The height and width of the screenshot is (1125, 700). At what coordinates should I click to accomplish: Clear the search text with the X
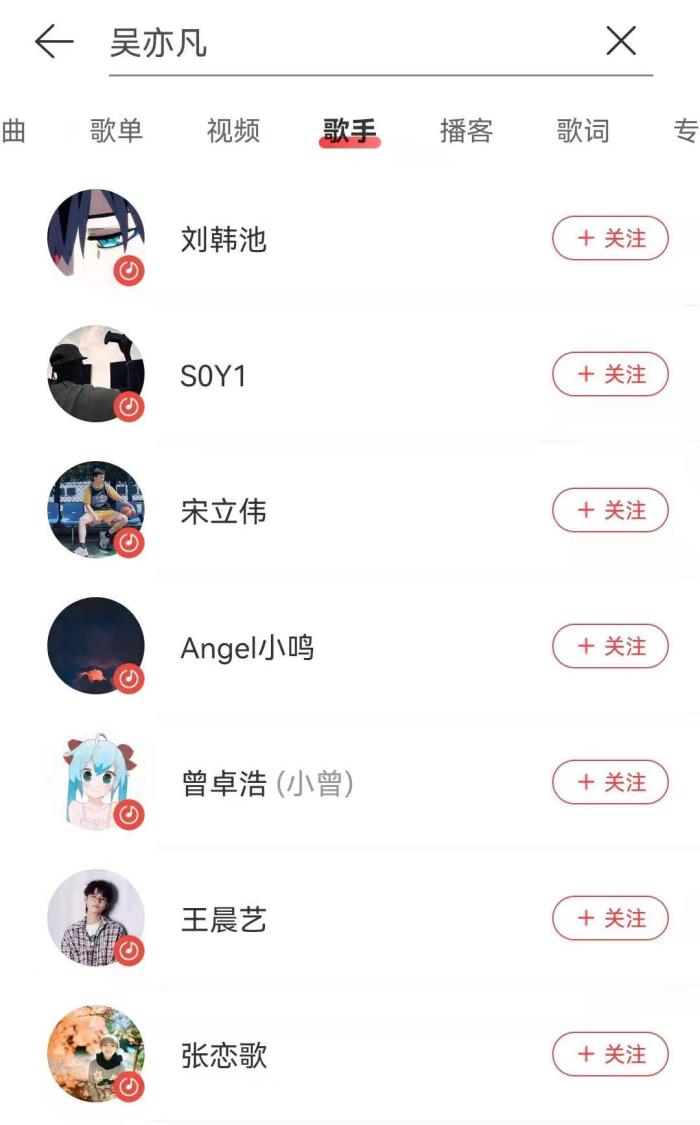click(621, 41)
